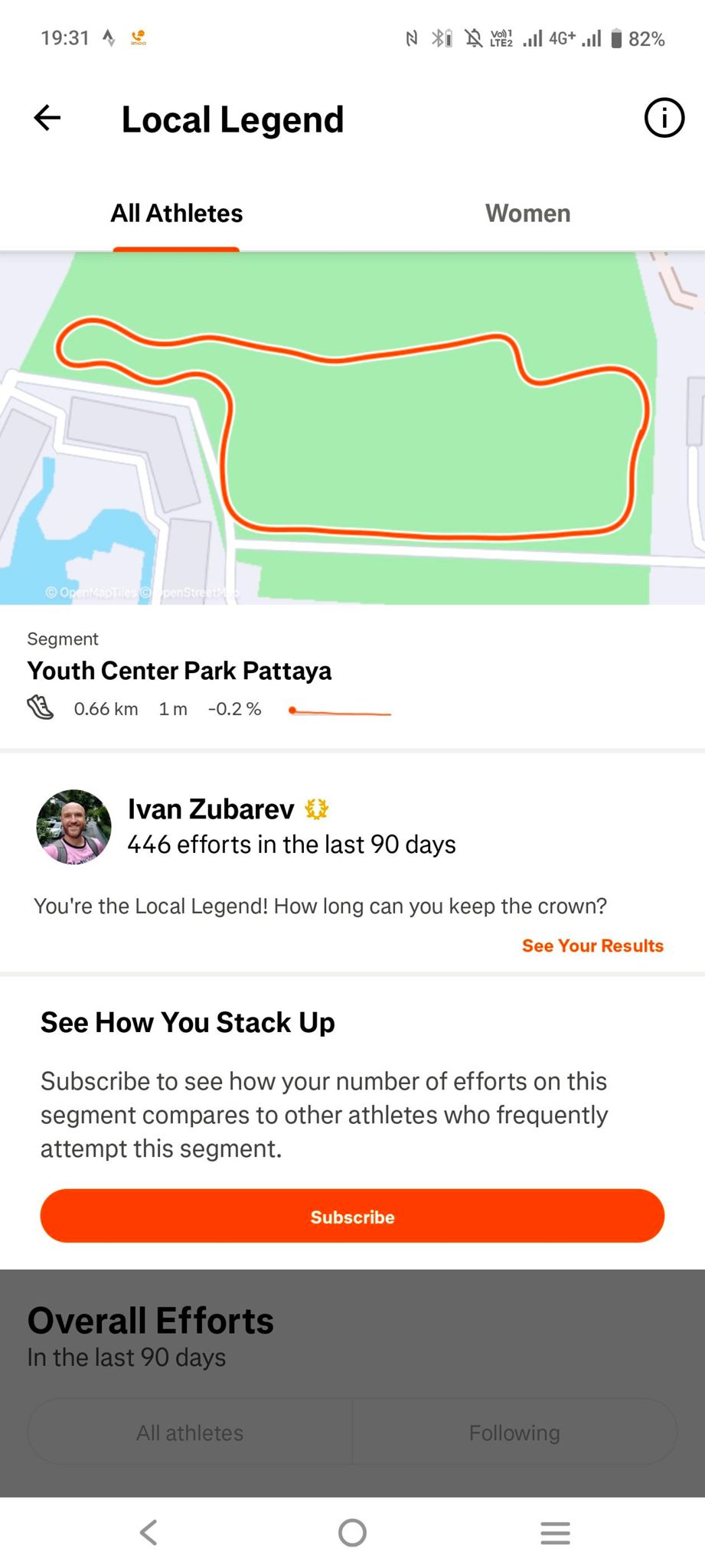This screenshot has height=1568, width=705.
Task: Subscribe to compare segment efforts
Action: tap(352, 1216)
